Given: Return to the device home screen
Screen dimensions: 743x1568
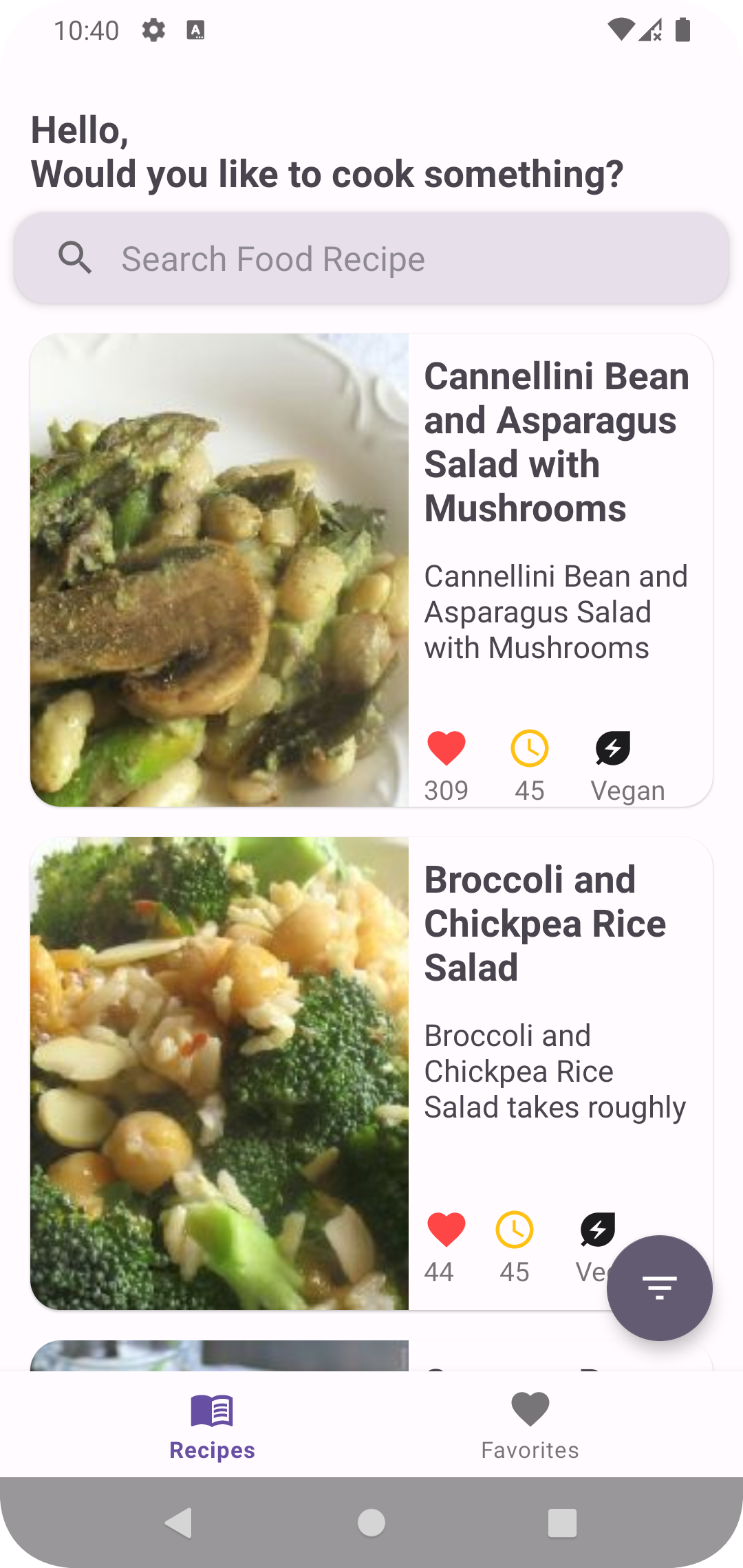Looking at the screenshot, I should point(371,1523).
